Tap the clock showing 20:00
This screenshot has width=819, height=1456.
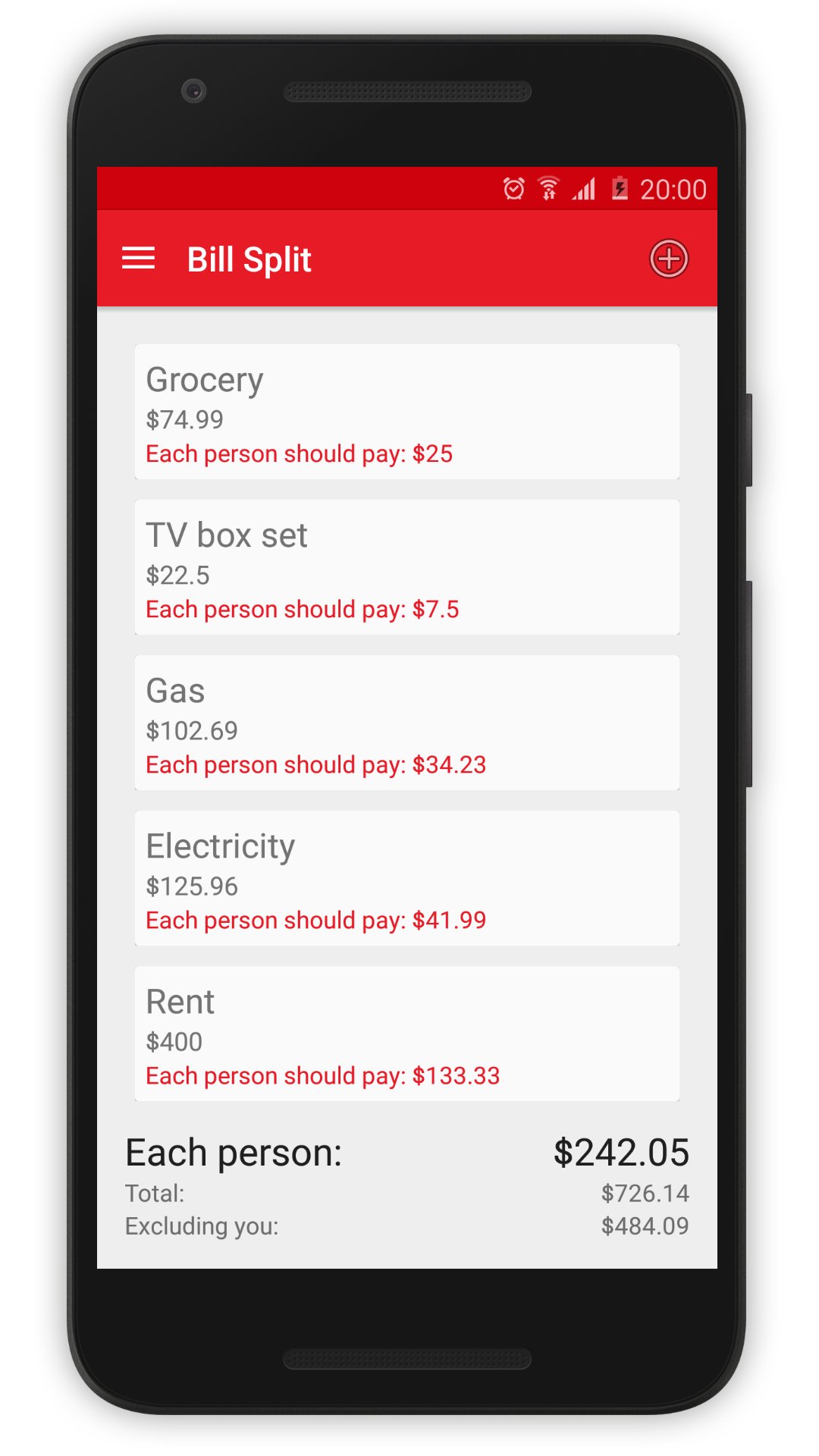[x=673, y=189]
